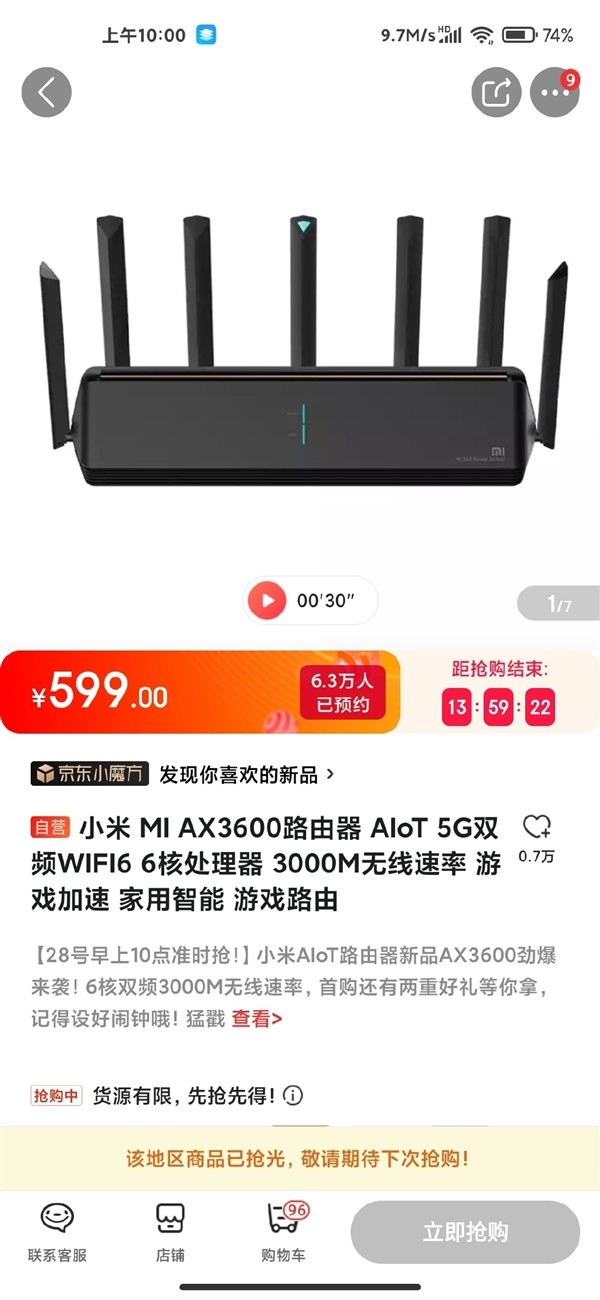This screenshot has width=600, height=1300.
Task: Open info icon next to 货源有限
Action: [293, 1095]
